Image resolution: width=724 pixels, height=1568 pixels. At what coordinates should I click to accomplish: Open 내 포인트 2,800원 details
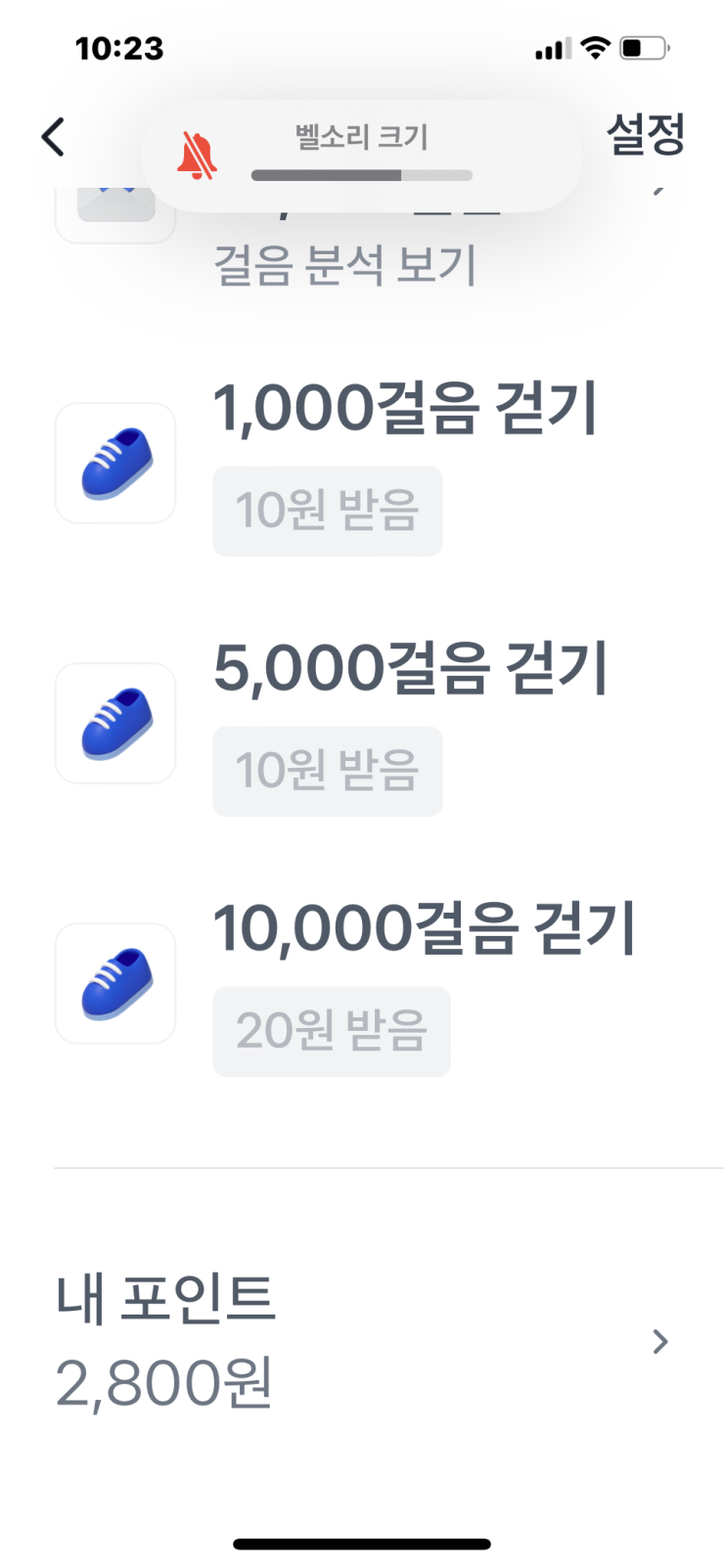[362, 1340]
